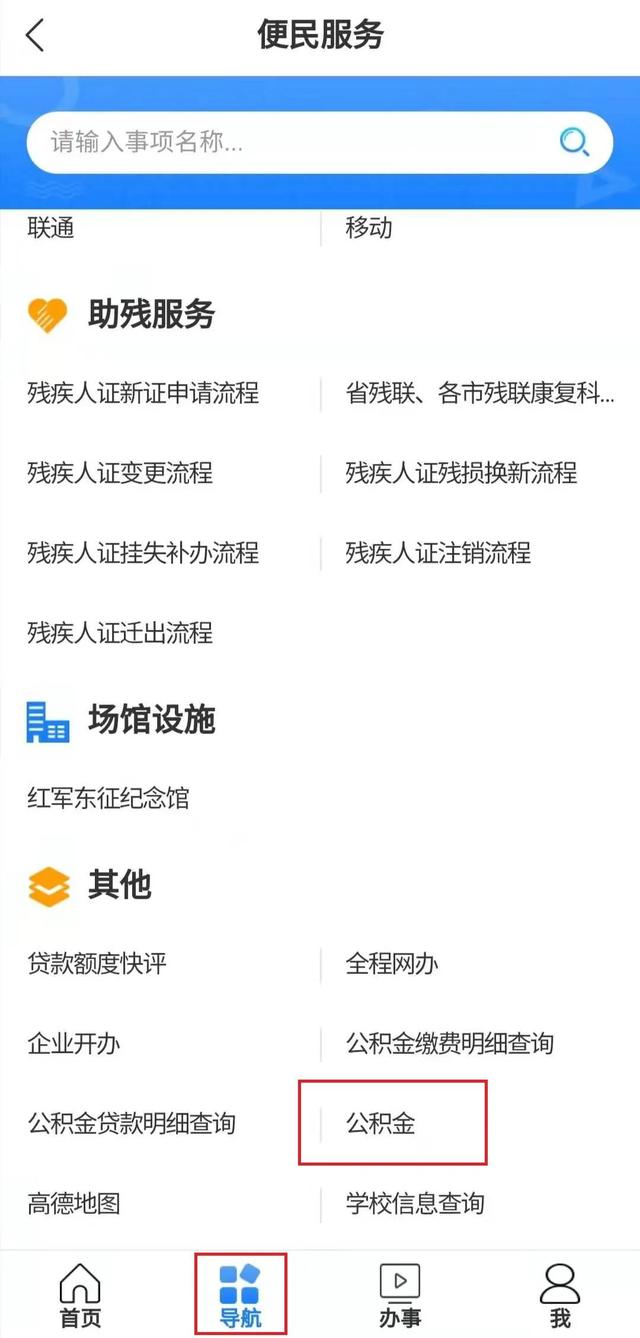The image size is (640, 1338).
Task: Open 高德地图
Action: coord(74,1203)
